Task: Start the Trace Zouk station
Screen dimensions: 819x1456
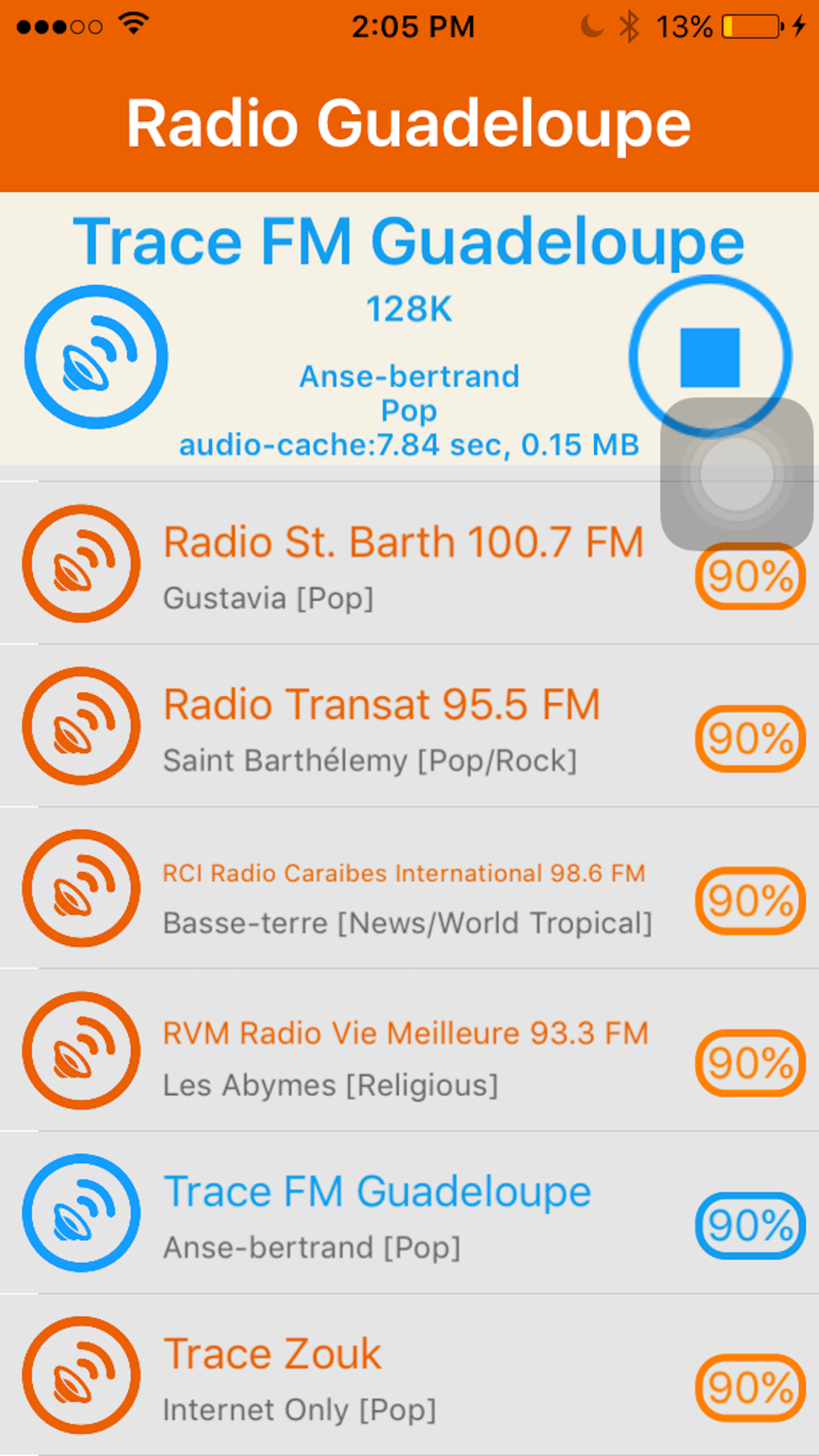Action: point(409,1375)
